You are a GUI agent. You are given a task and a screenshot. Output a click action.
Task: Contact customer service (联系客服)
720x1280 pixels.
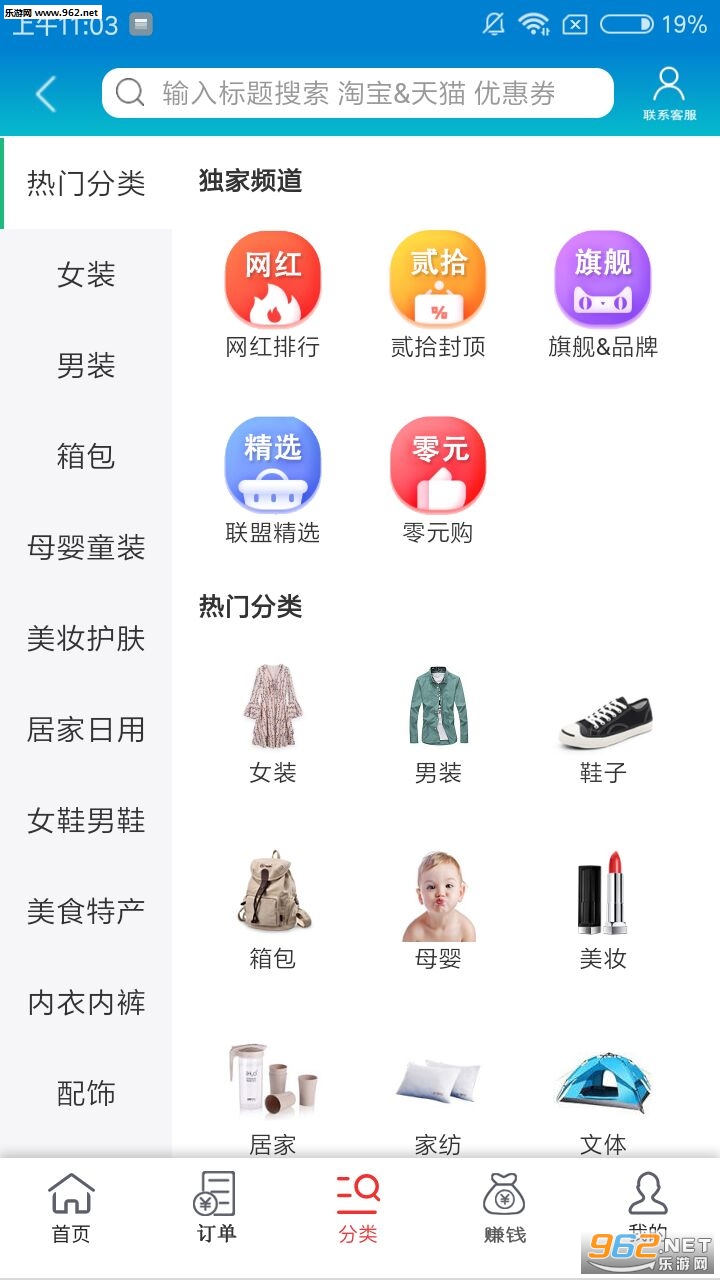669,94
